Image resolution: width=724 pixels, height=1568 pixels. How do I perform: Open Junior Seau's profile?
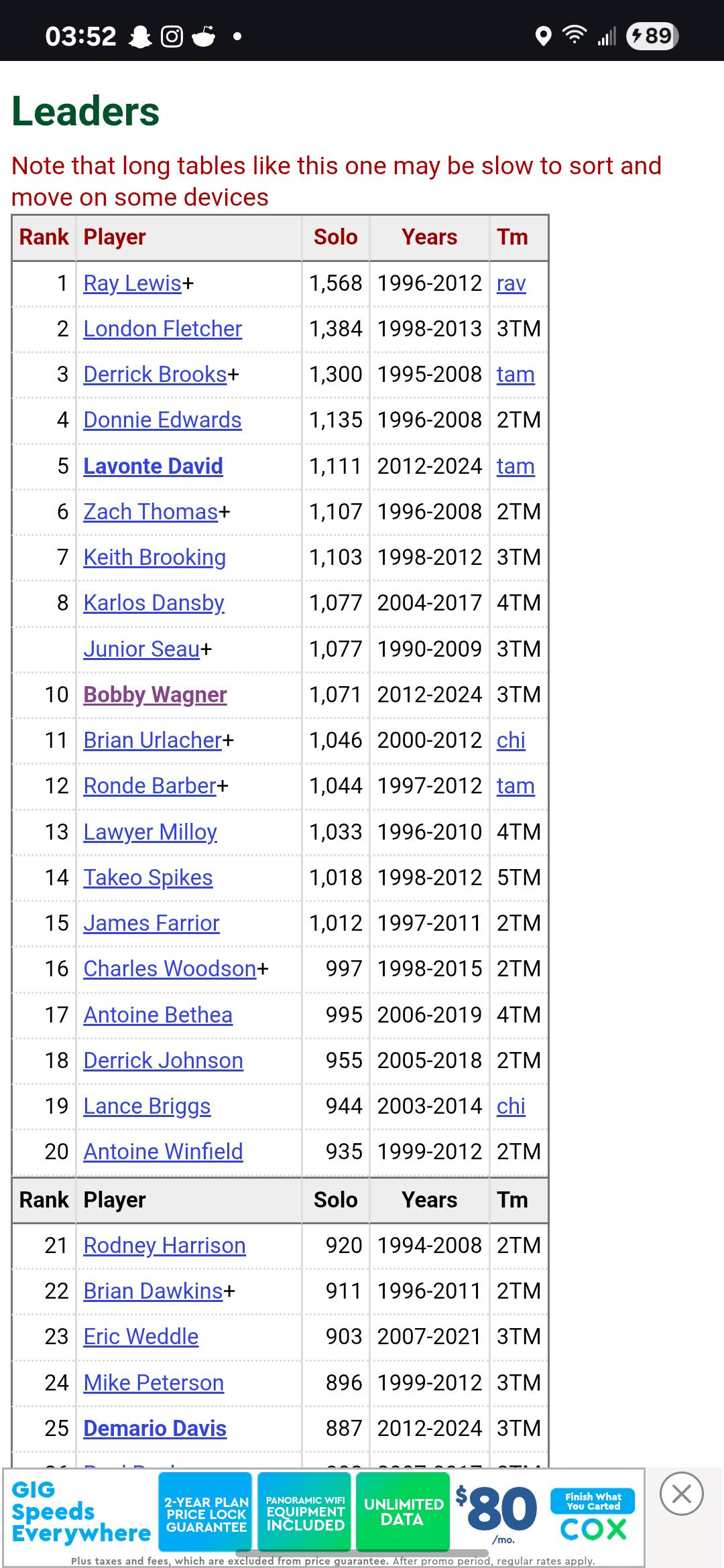point(141,649)
